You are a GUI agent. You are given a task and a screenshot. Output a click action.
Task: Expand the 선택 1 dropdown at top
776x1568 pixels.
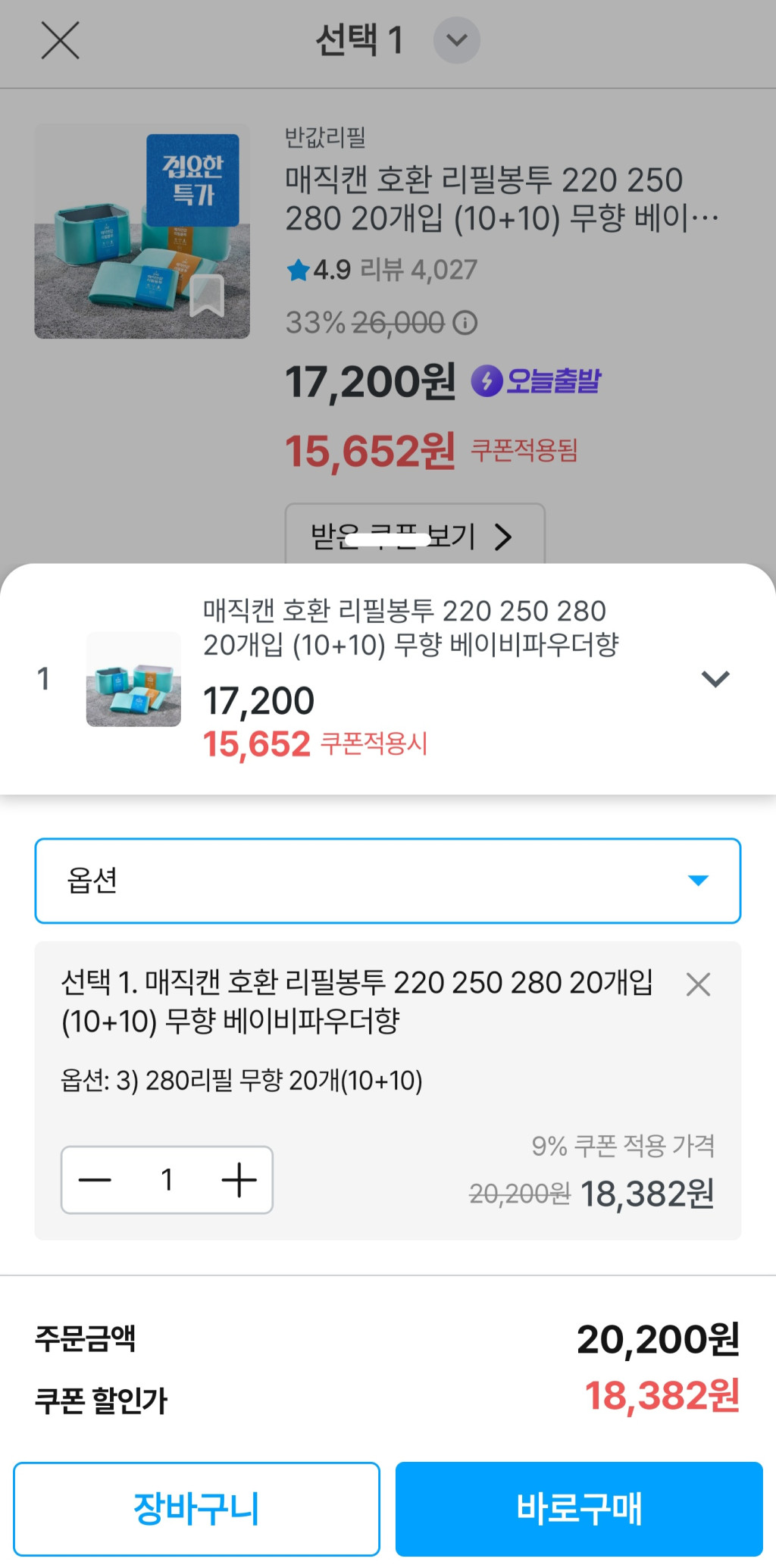pos(456,40)
